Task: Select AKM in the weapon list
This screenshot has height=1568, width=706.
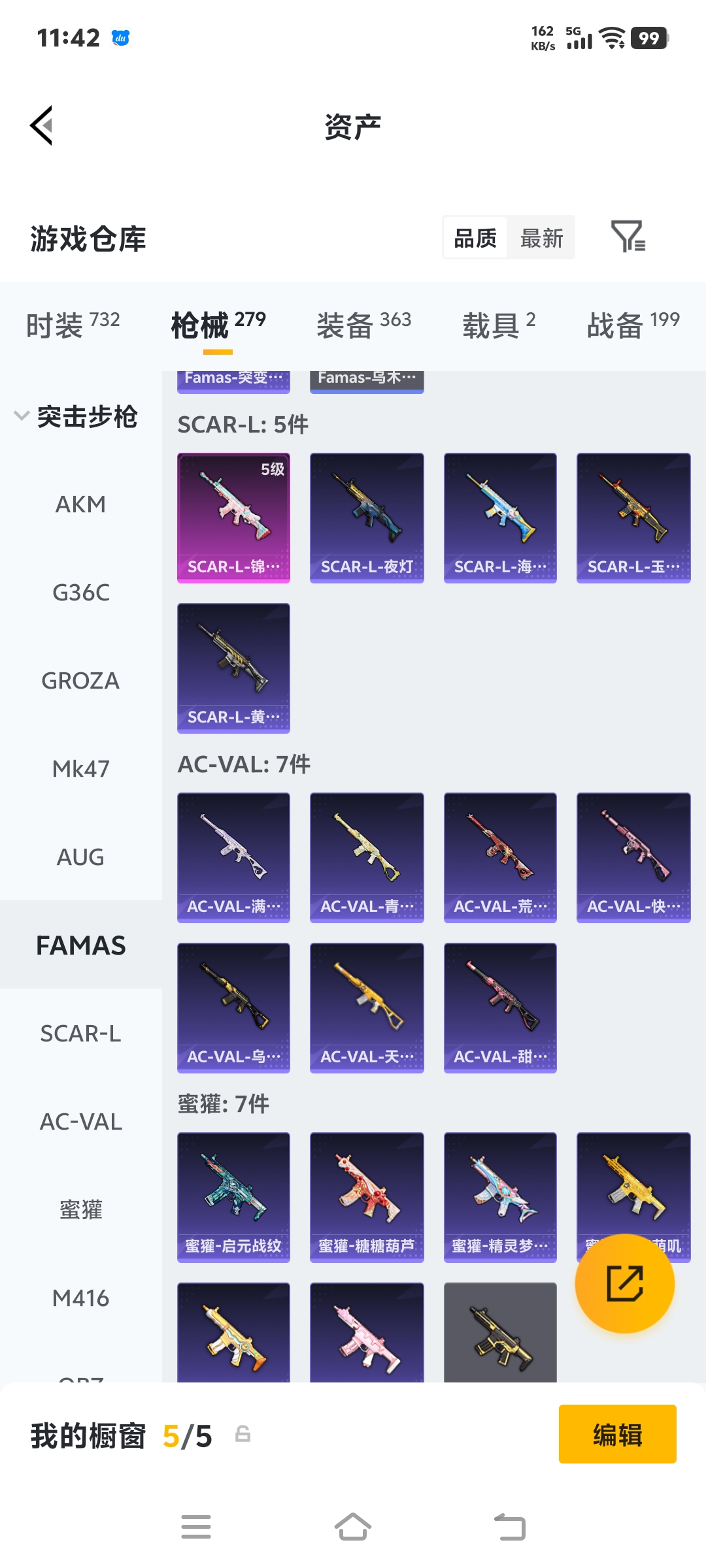Action: (x=80, y=504)
